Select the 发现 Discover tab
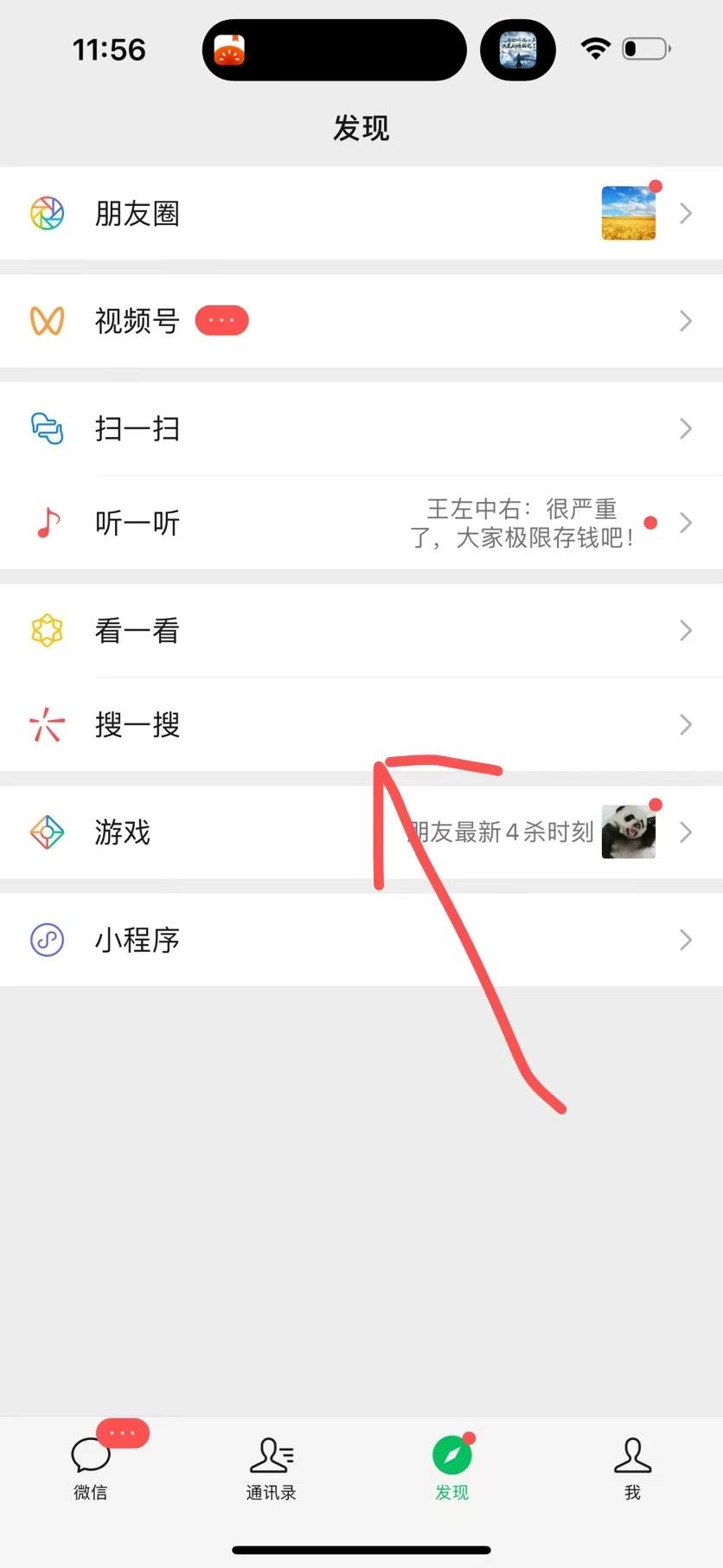 (451, 1468)
